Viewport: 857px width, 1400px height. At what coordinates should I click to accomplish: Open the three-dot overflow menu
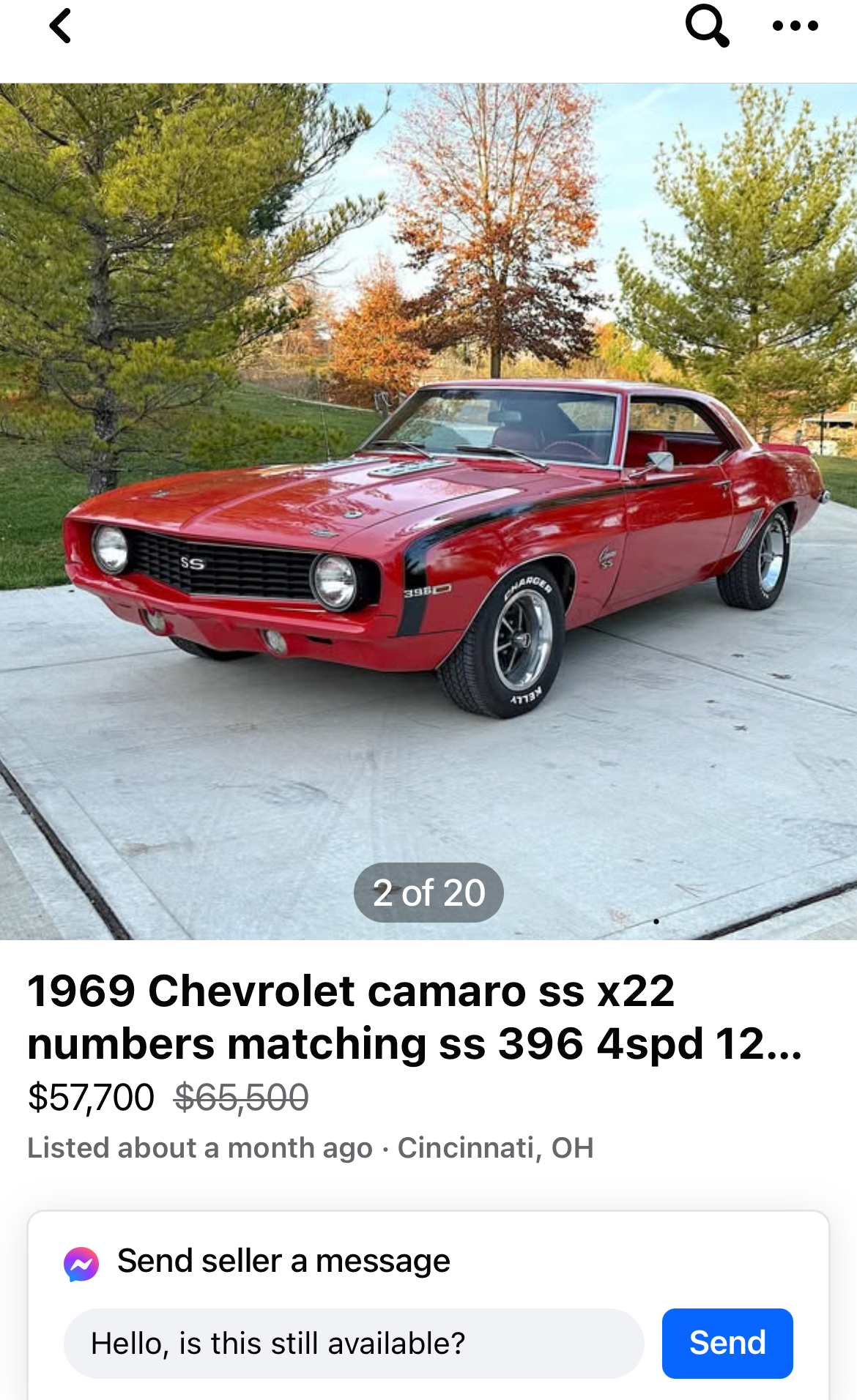[795, 26]
